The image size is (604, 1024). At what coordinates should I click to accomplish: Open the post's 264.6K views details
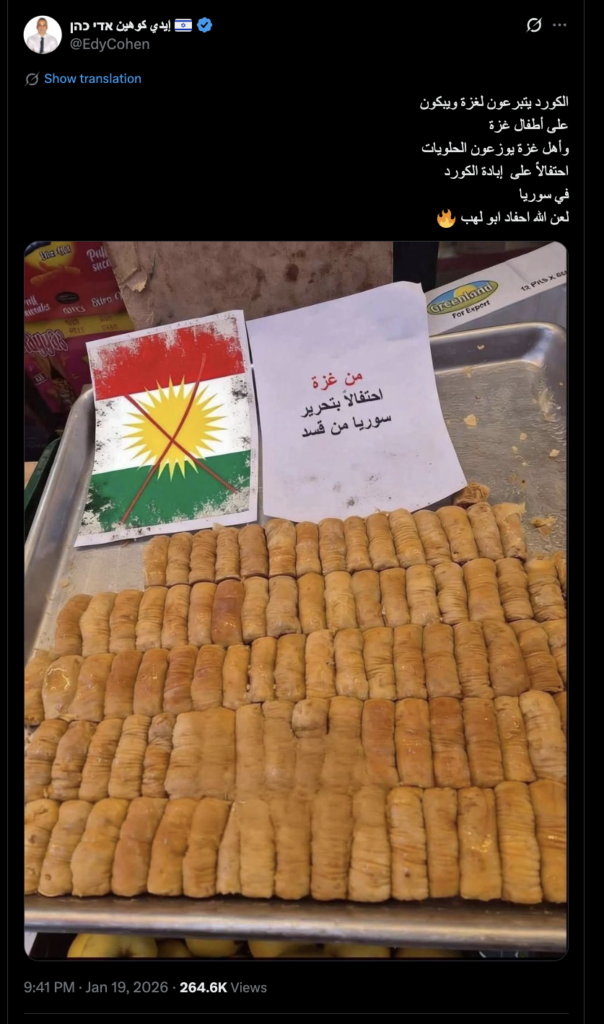click(223, 987)
